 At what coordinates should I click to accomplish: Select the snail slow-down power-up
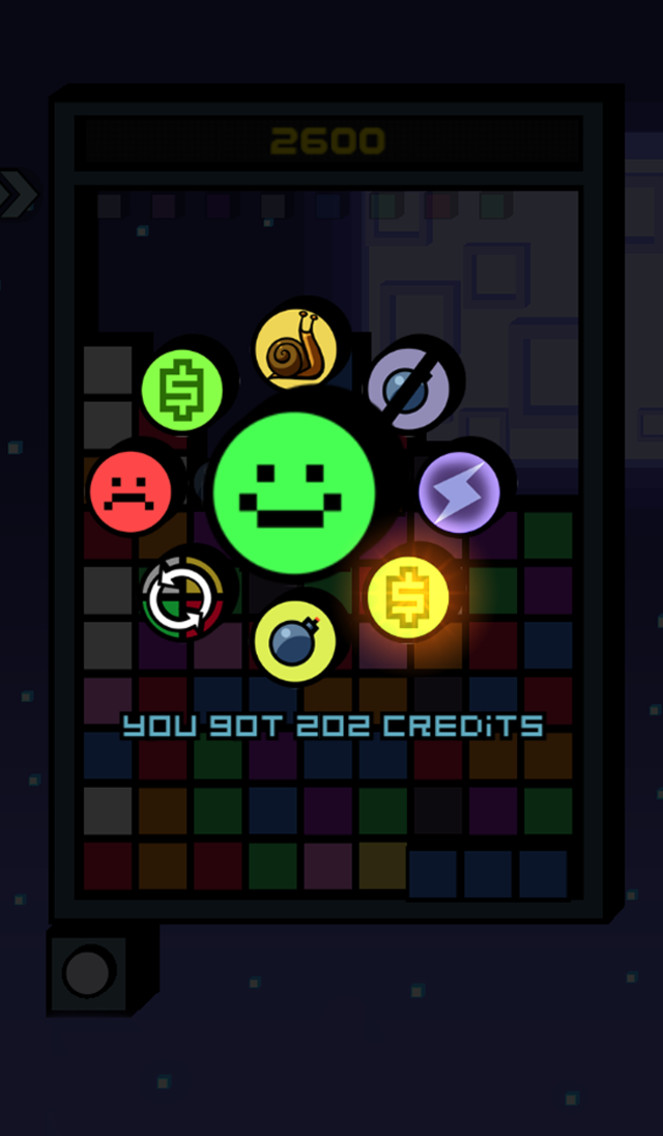tap(296, 348)
